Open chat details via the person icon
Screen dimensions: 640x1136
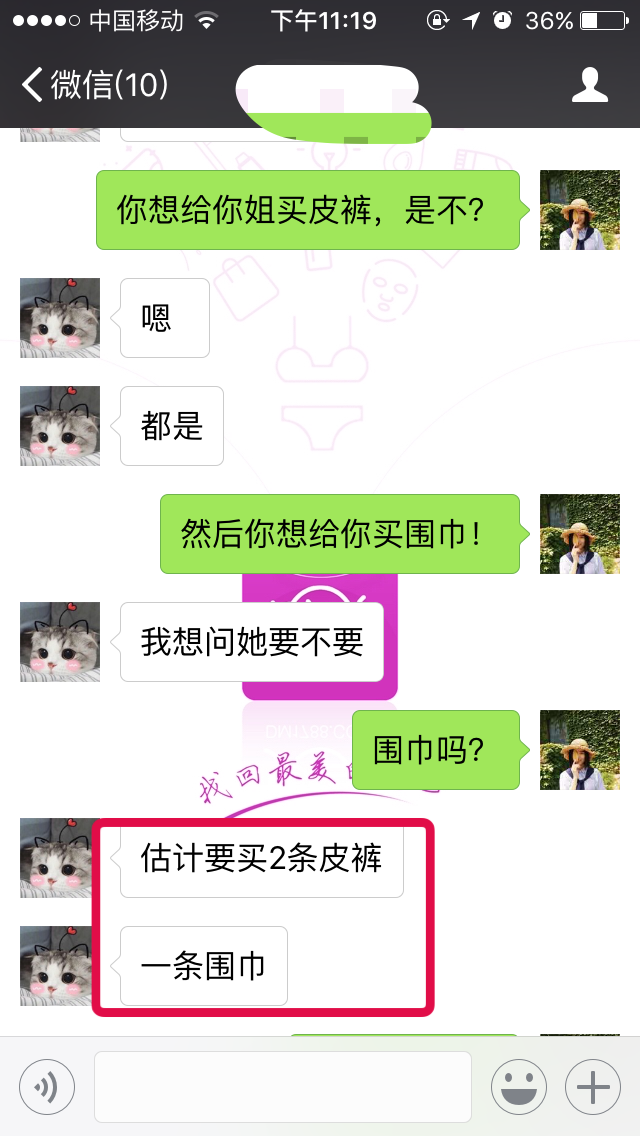(x=589, y=86)
